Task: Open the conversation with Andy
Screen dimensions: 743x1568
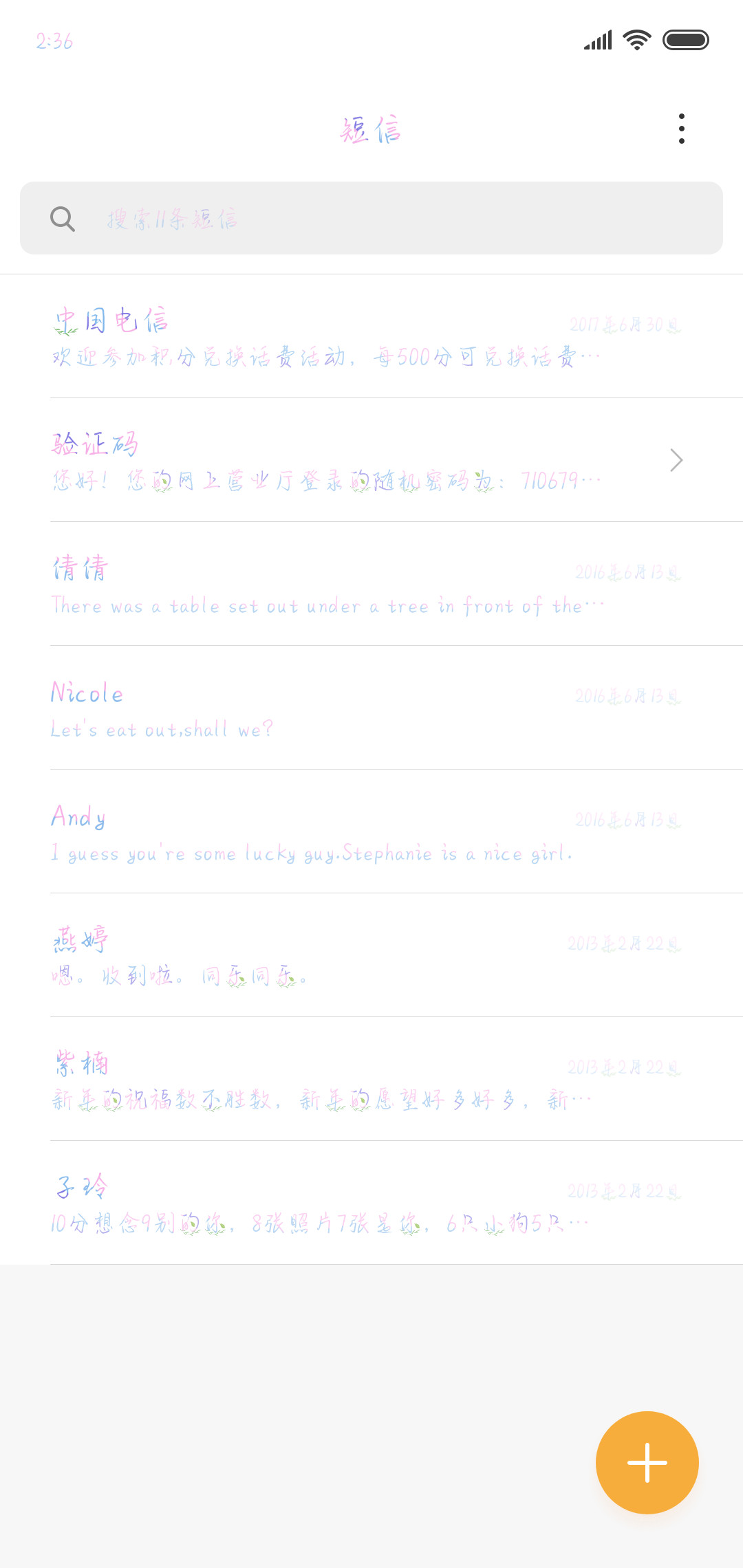Action: [x=371, y=831]
